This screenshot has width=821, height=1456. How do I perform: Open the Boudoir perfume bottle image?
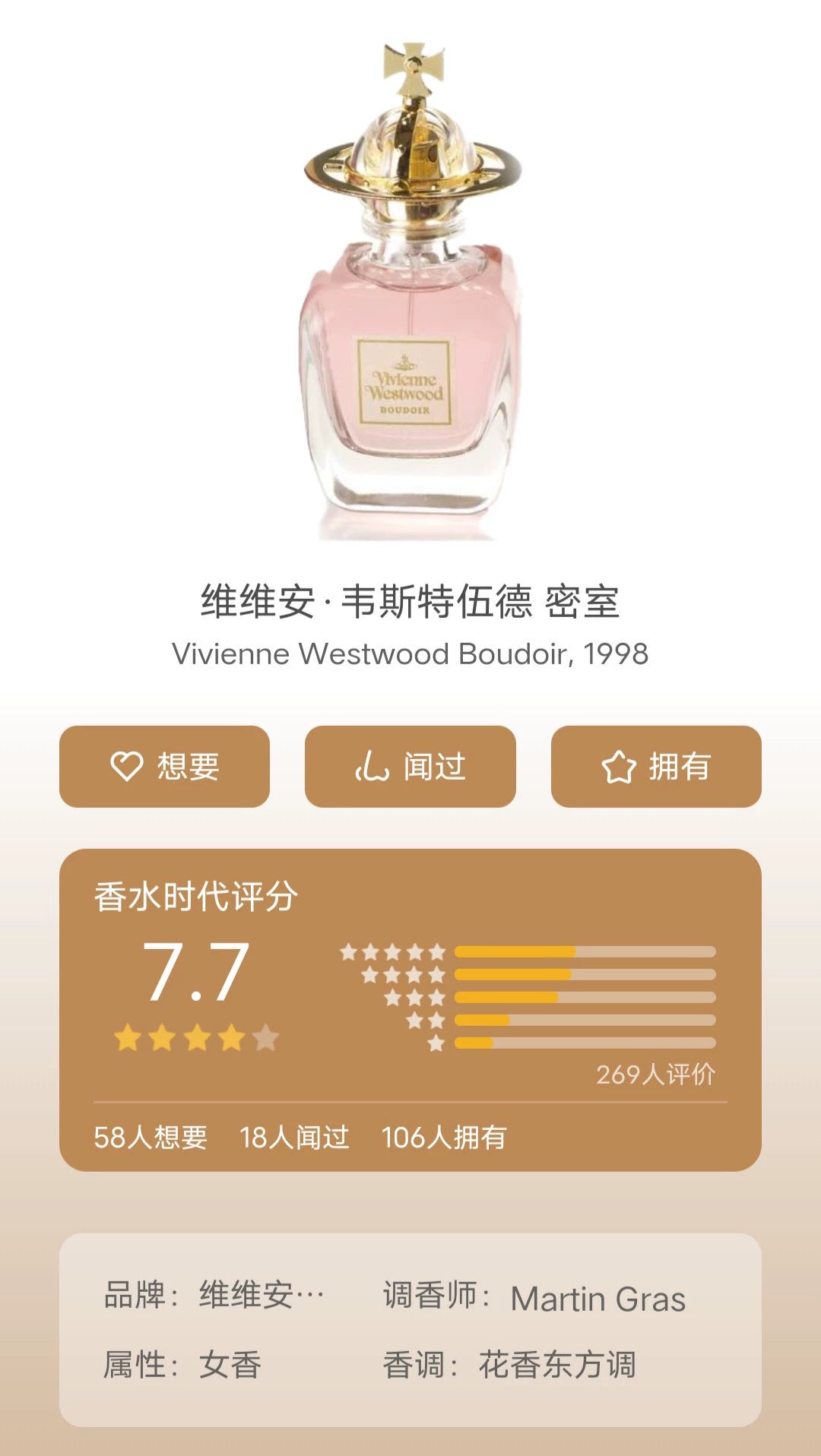pos(411,296)
